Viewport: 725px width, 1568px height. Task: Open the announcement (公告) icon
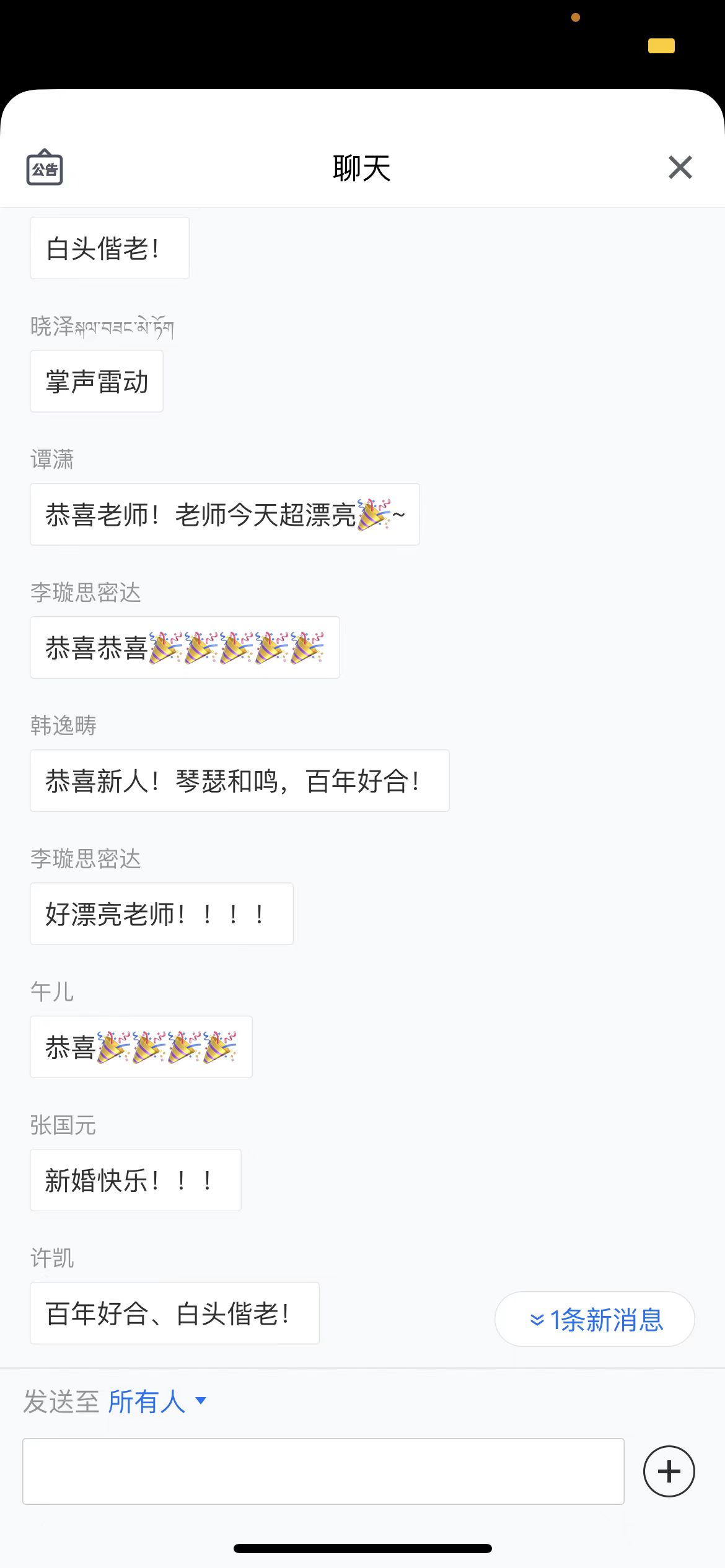click(45, 168)
